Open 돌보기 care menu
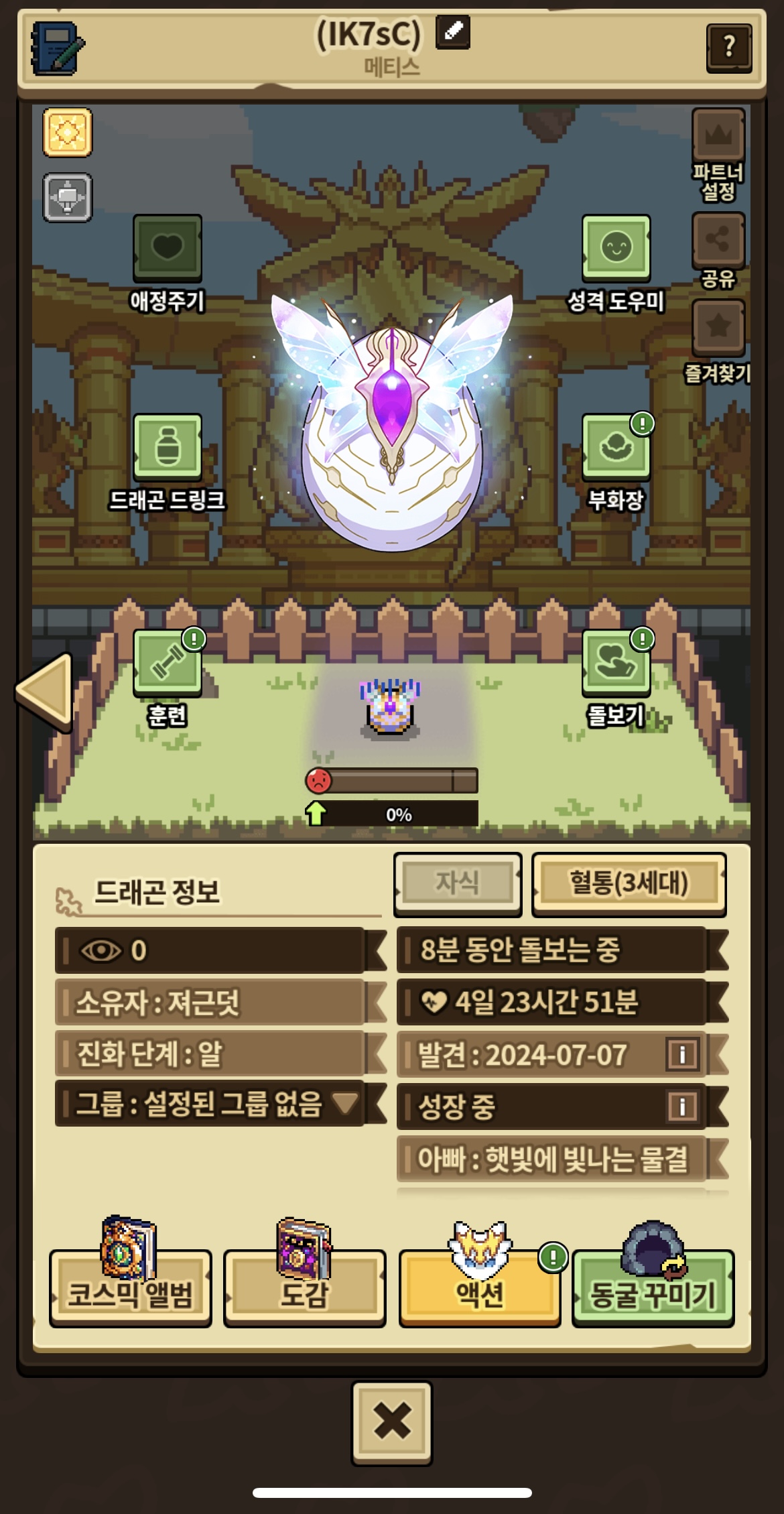Viewport: 784px width, 1514px height. (616, 663)
